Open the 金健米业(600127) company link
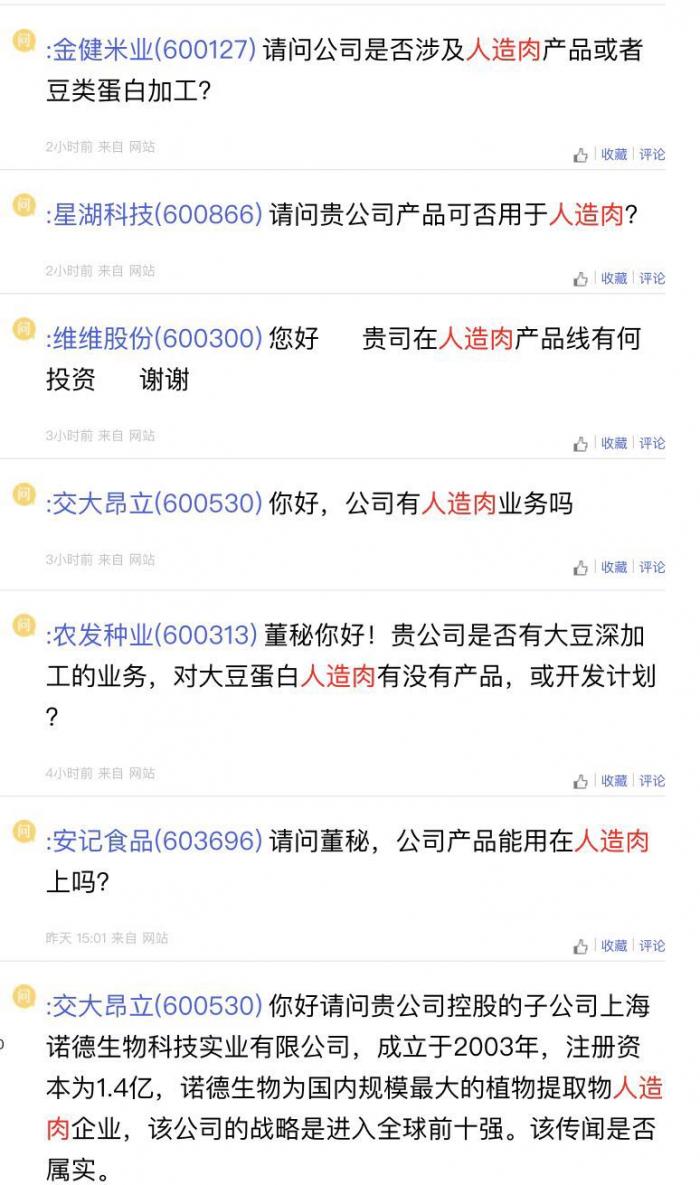The width and height of the screenshot is (700, 1185). [x=151, y=50]
